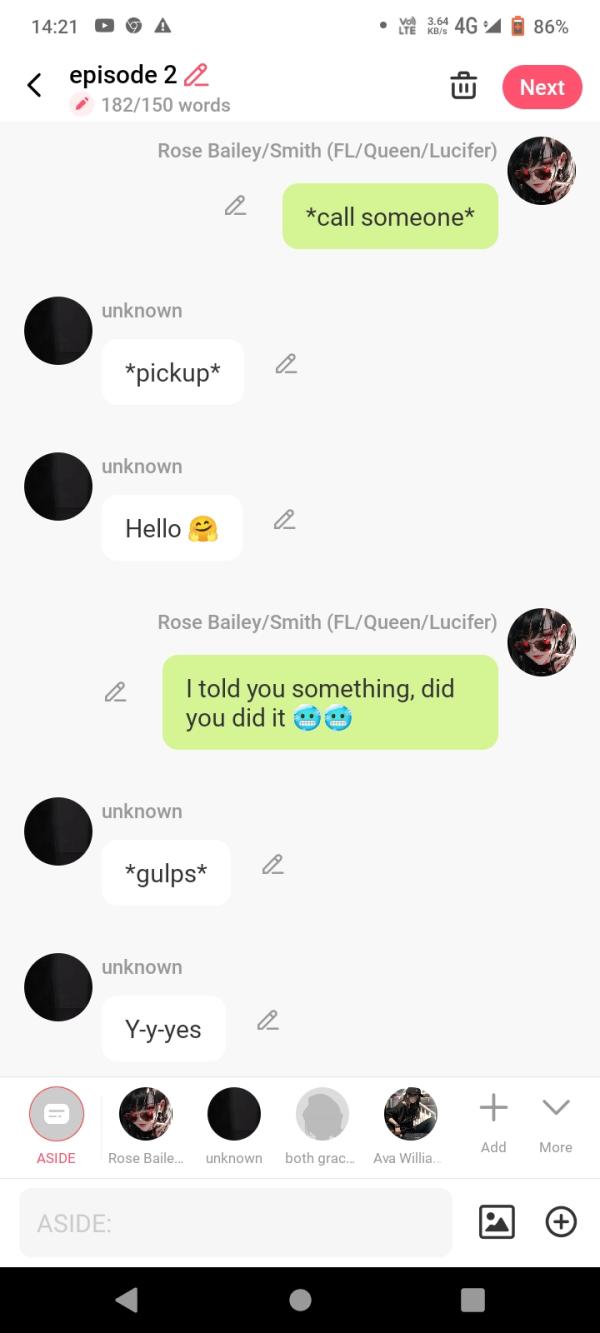Screen dimensions: 600x1333
Task: Edit the "*gulps*" message
Action: coord(272,865)
